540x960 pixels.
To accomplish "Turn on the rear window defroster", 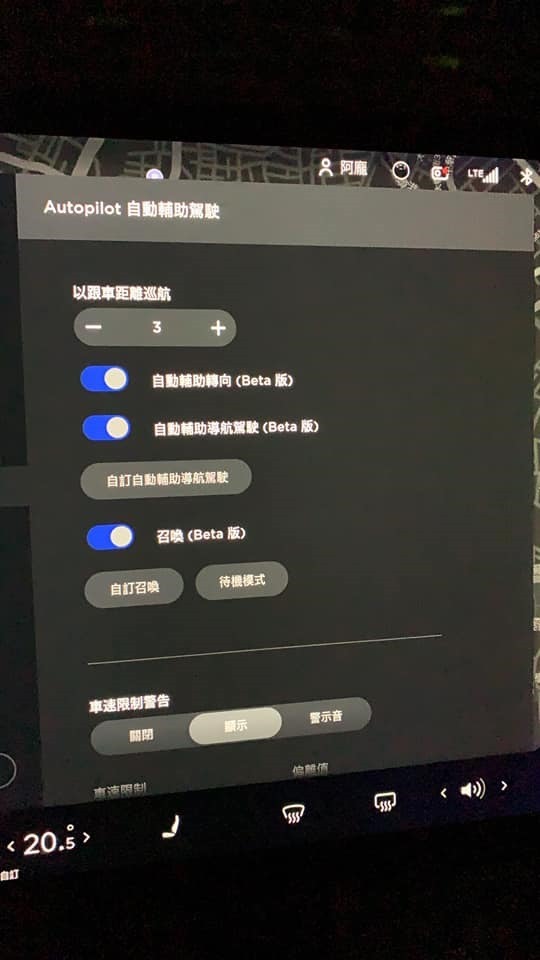I will tap(385, 801).
